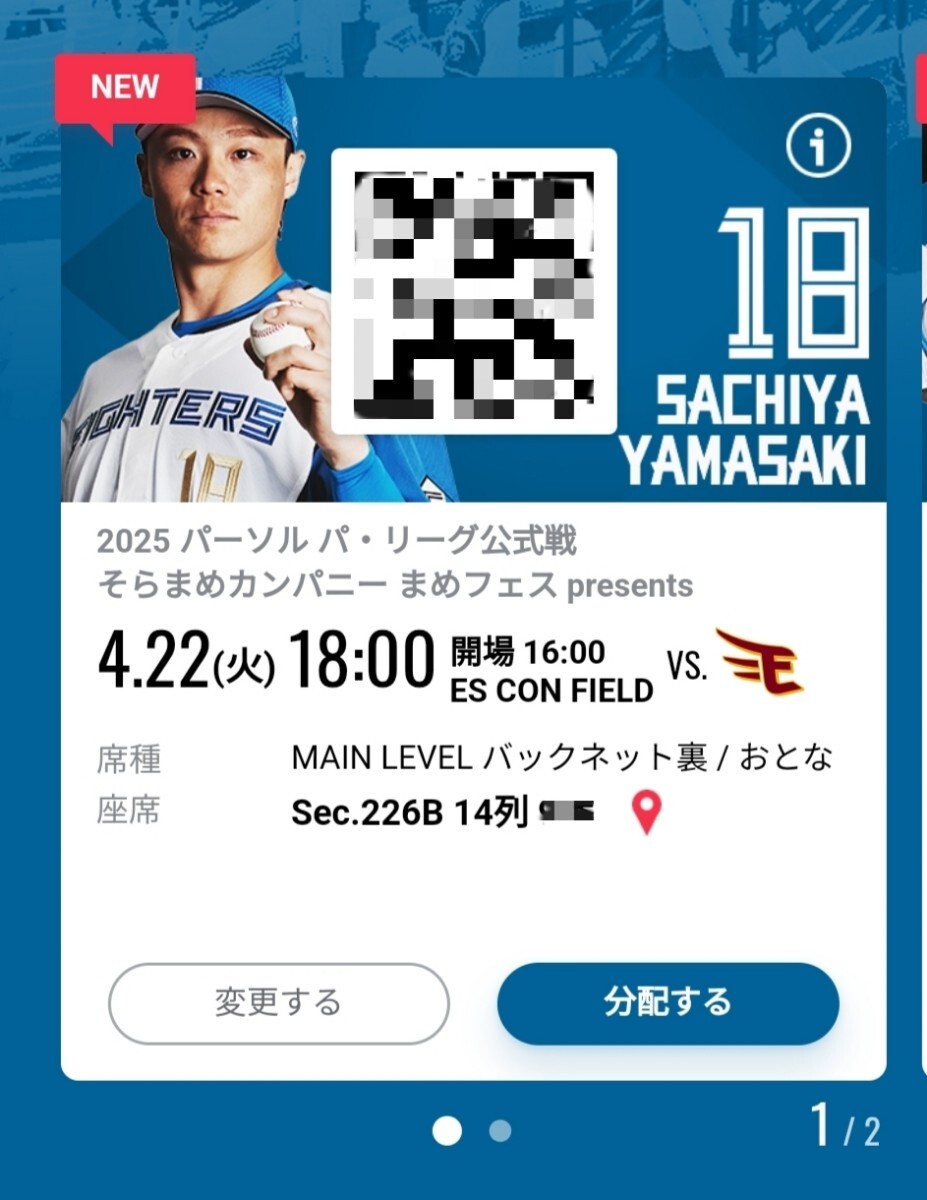Go to the second ticket page dot

point(500,1131)
